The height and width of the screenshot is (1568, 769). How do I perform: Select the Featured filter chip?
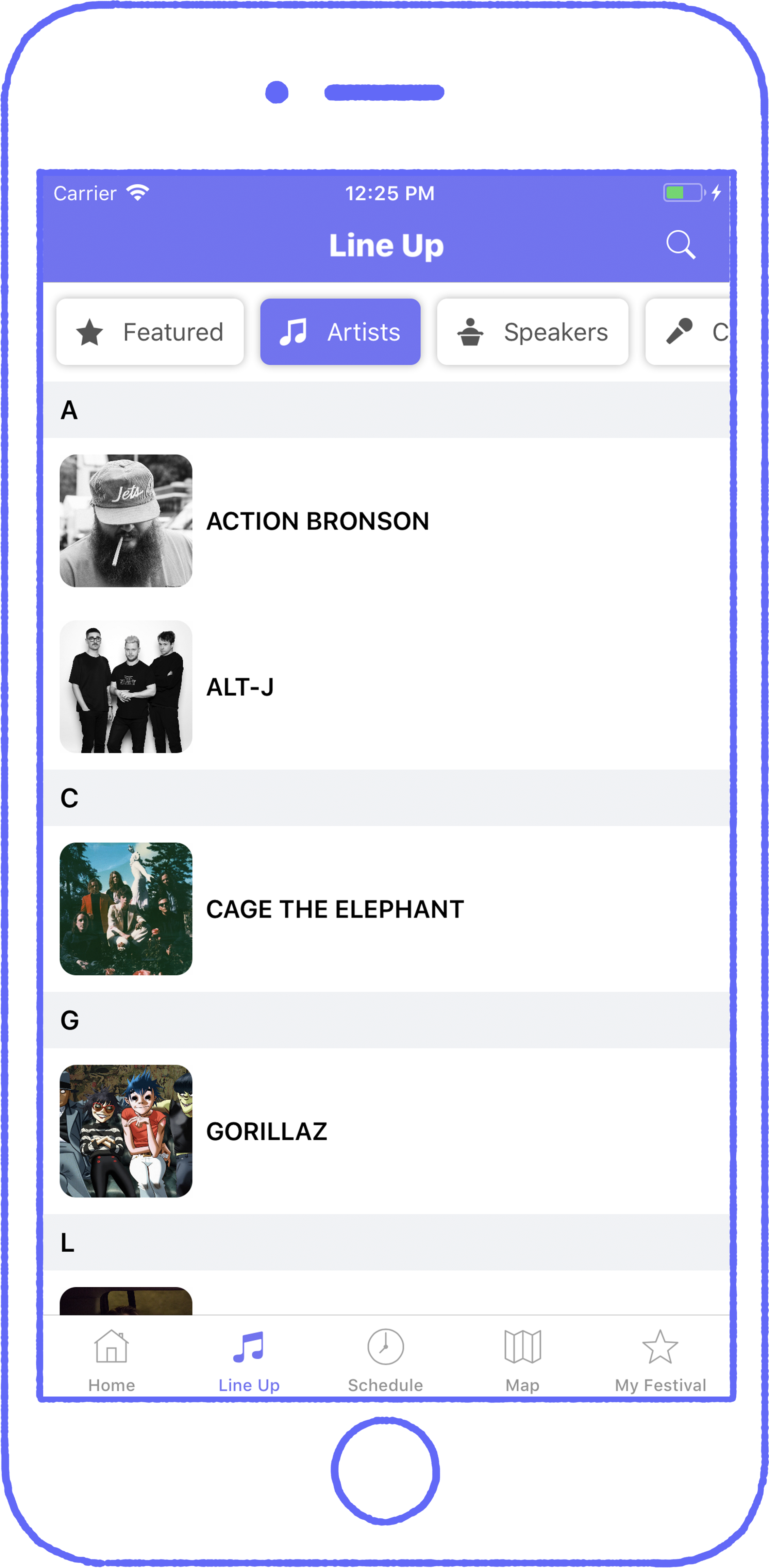click(150, 332)
